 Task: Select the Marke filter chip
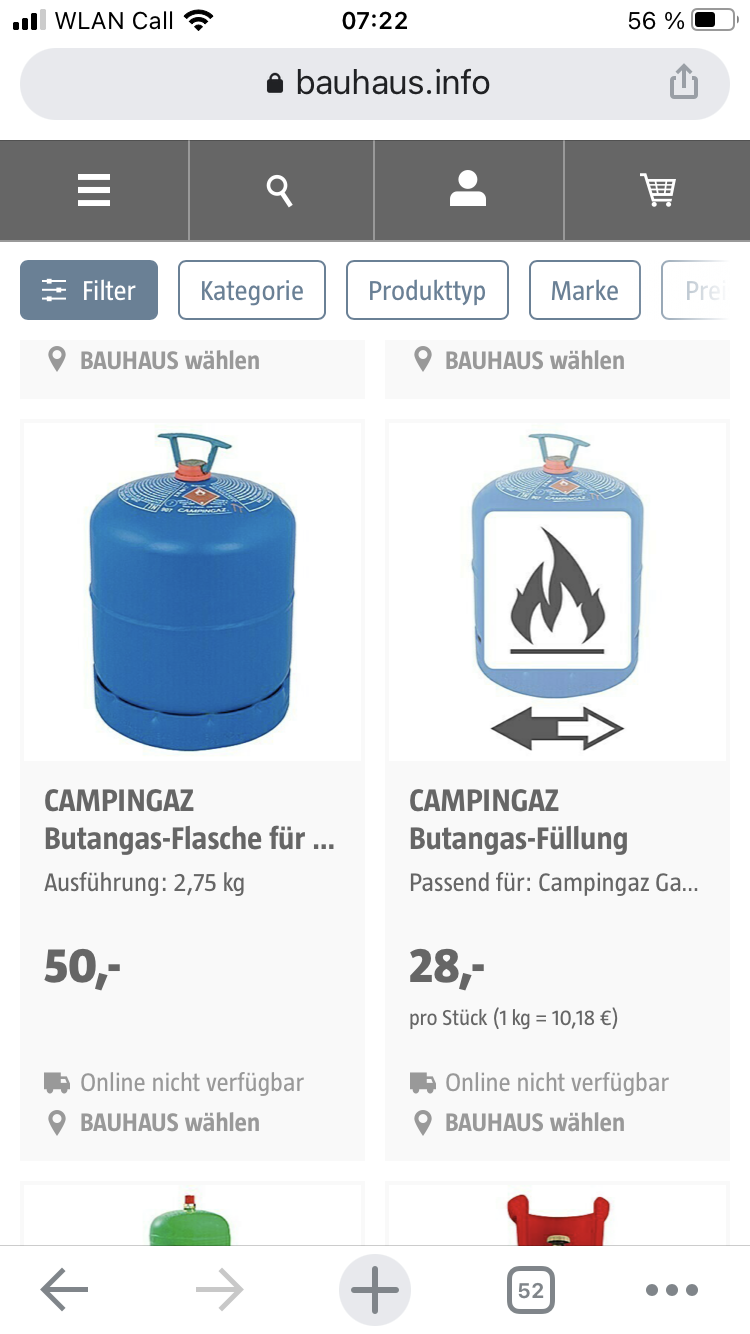tap(584, 290)
